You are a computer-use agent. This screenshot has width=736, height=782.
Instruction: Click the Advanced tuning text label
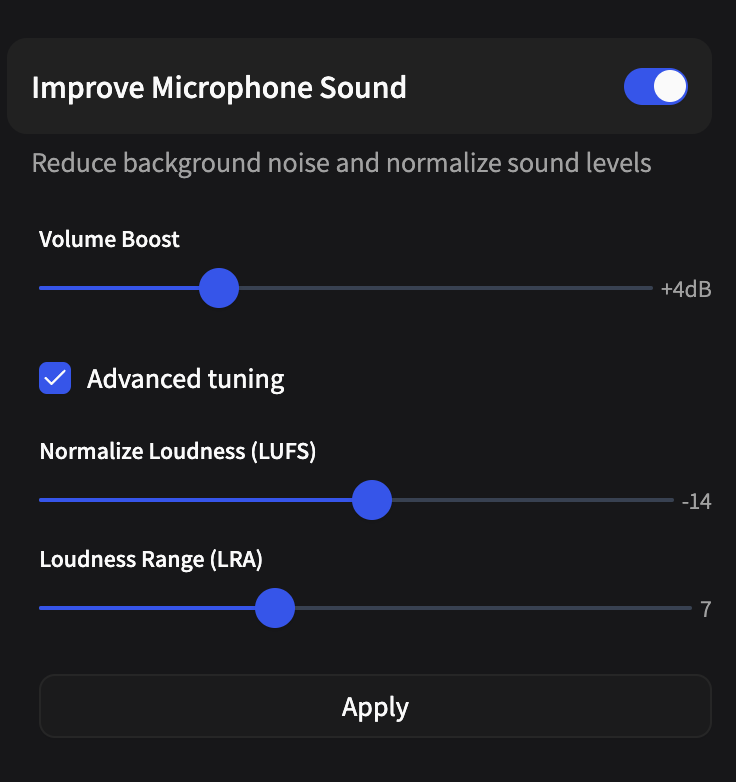coord(185,378)
